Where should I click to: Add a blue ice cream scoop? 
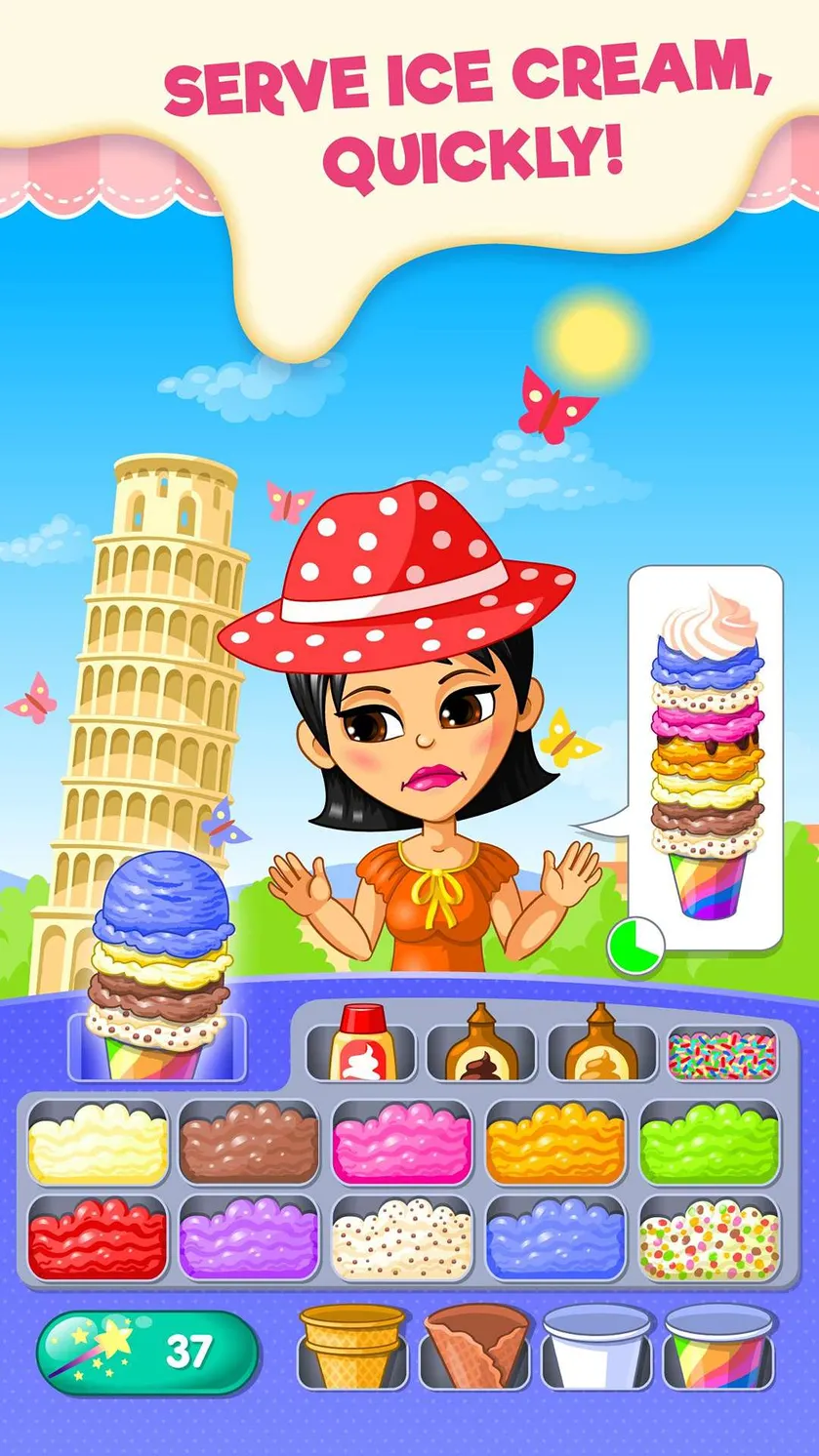[x=556, y=1237]
